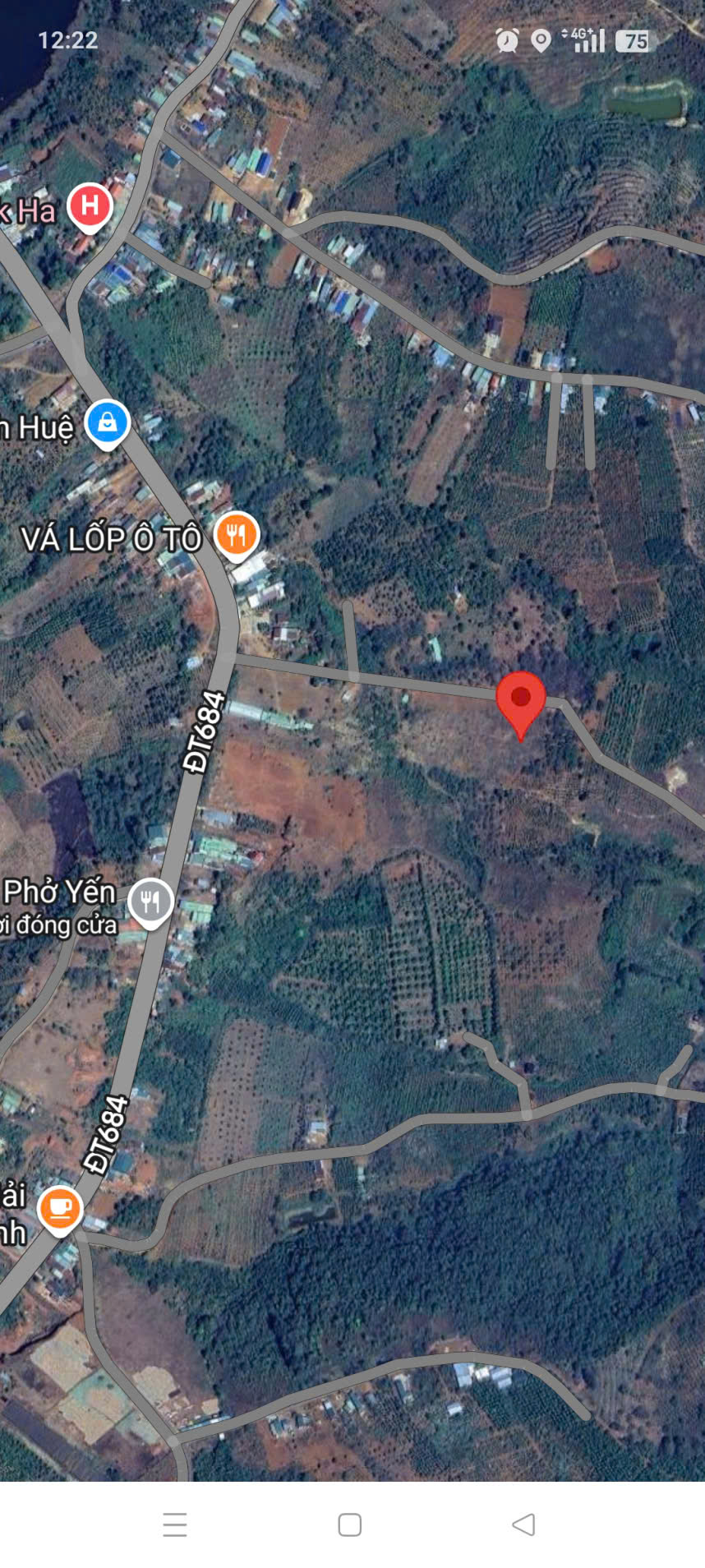Open the VÁ LỐP Ô TÔ place marker
Screen dimensions: 705x1568
click(x=237, y=535)
